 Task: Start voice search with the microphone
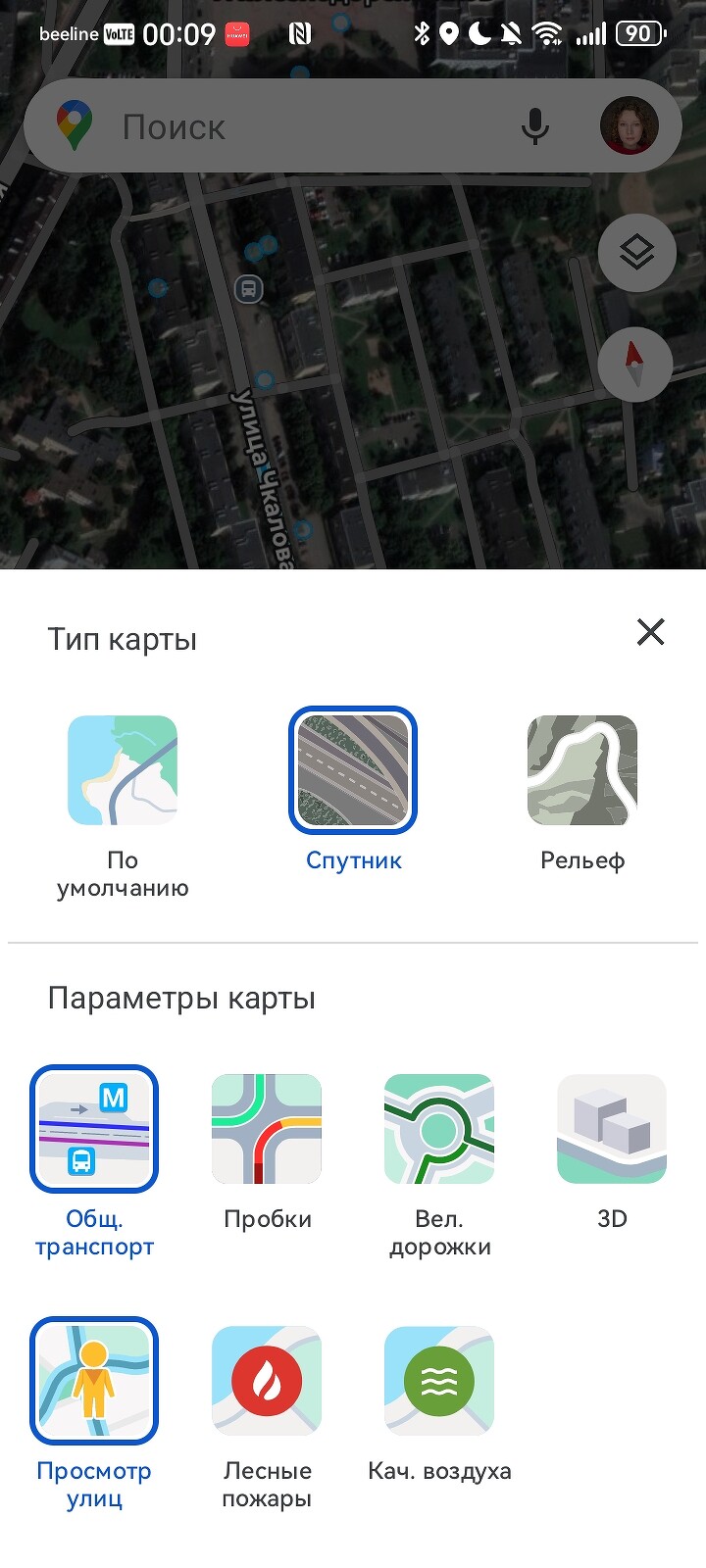point(535,126)
